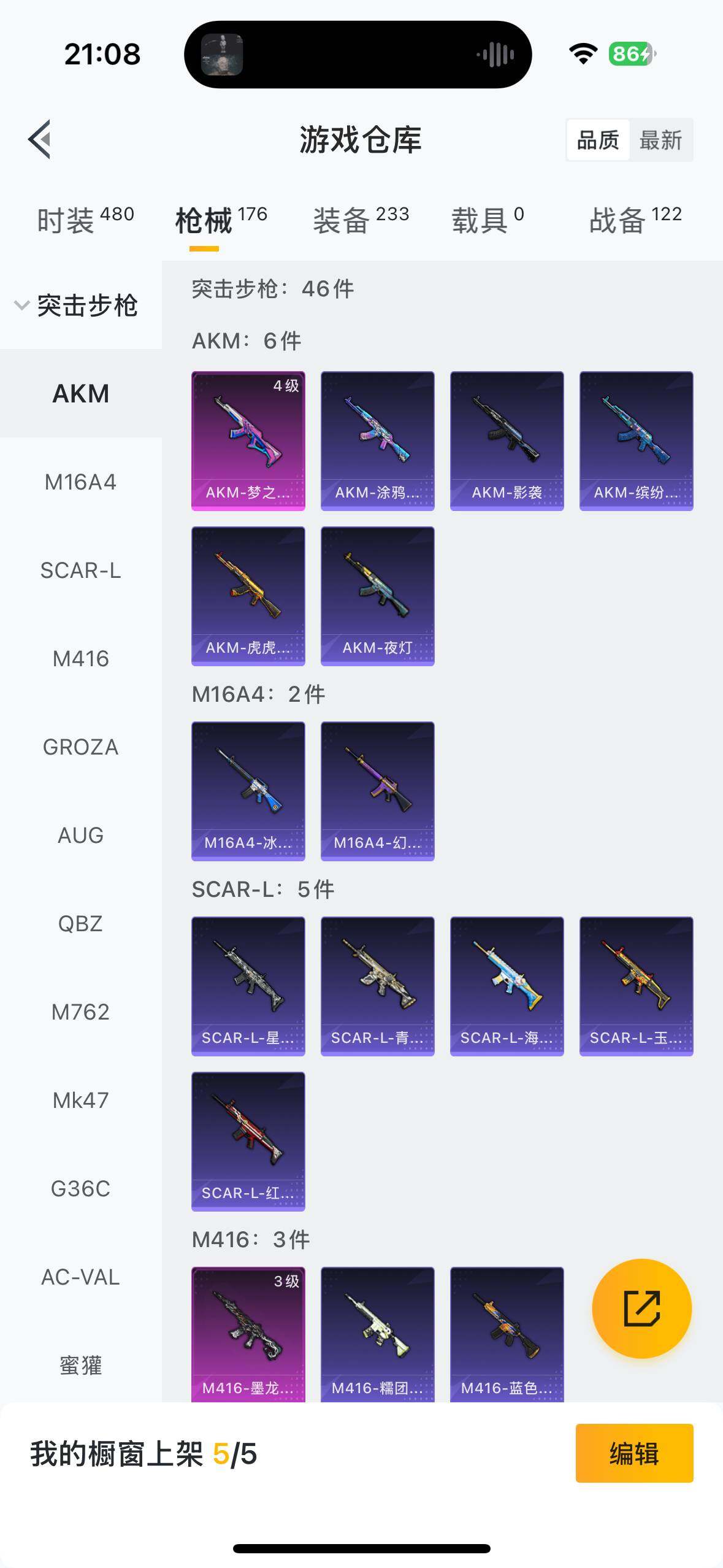Sort items by 品质
The image size is (723, 1568).
[598, 140]
